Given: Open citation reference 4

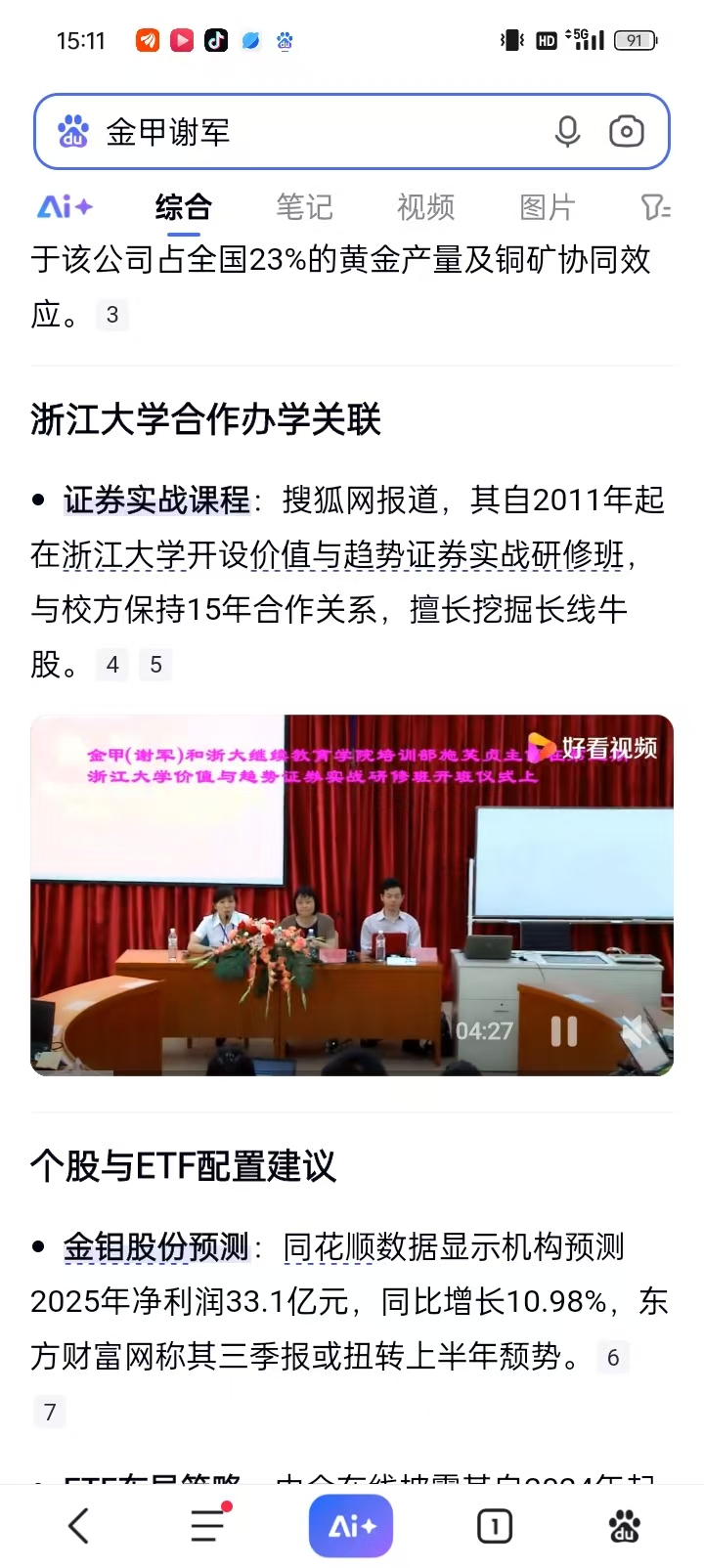Looking at the screenshot, I should point(112,665).
